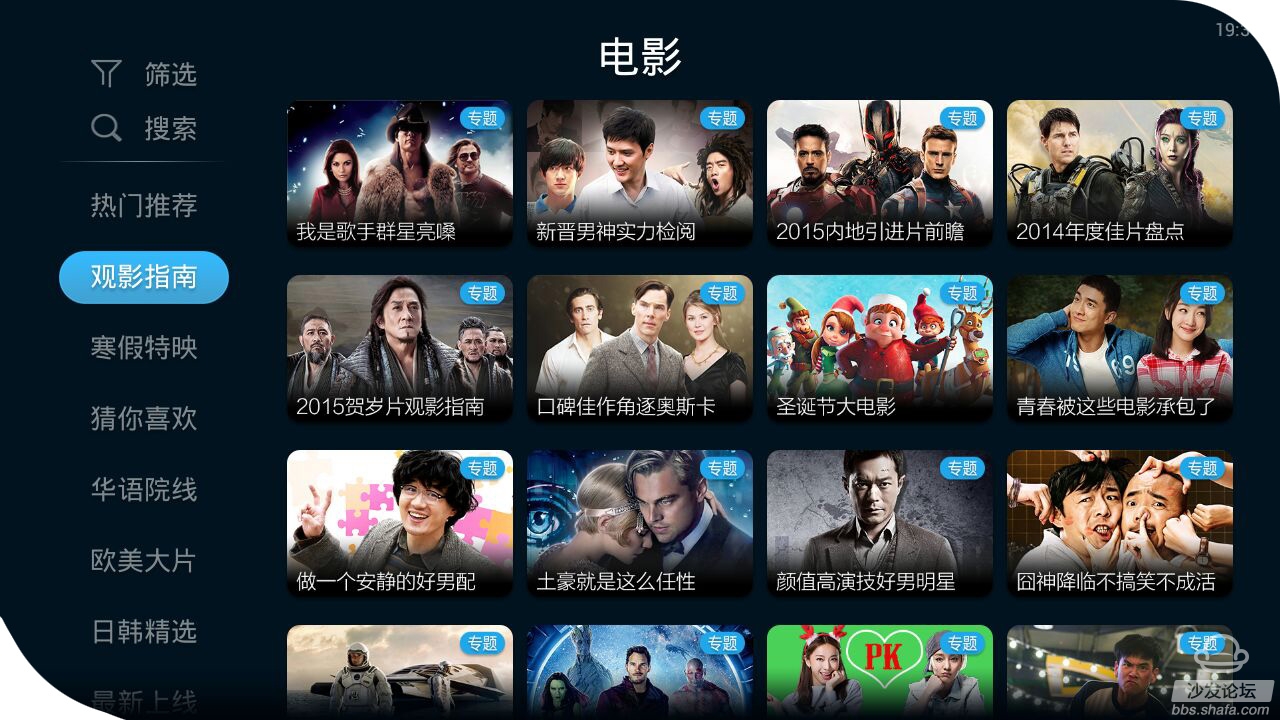Switch to 寒假特映 category

(x=144, y=348)
